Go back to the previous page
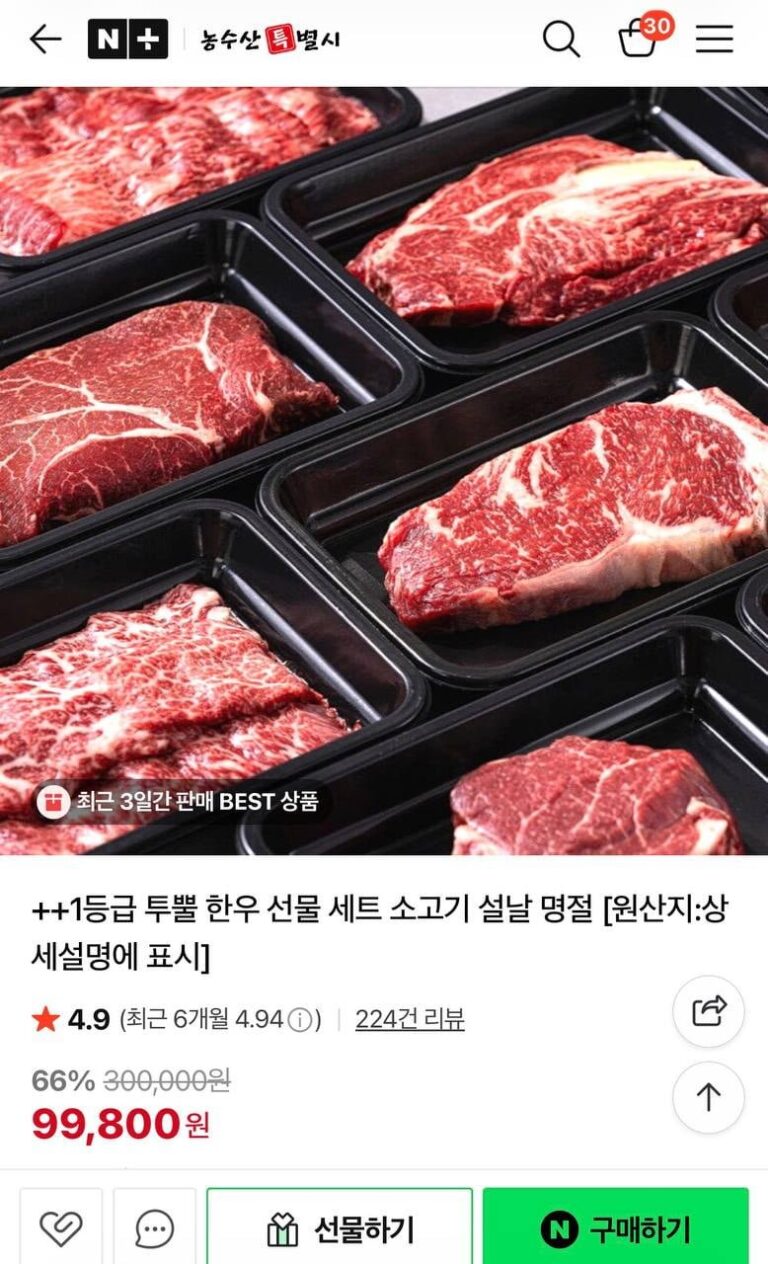 pos(45,40)
